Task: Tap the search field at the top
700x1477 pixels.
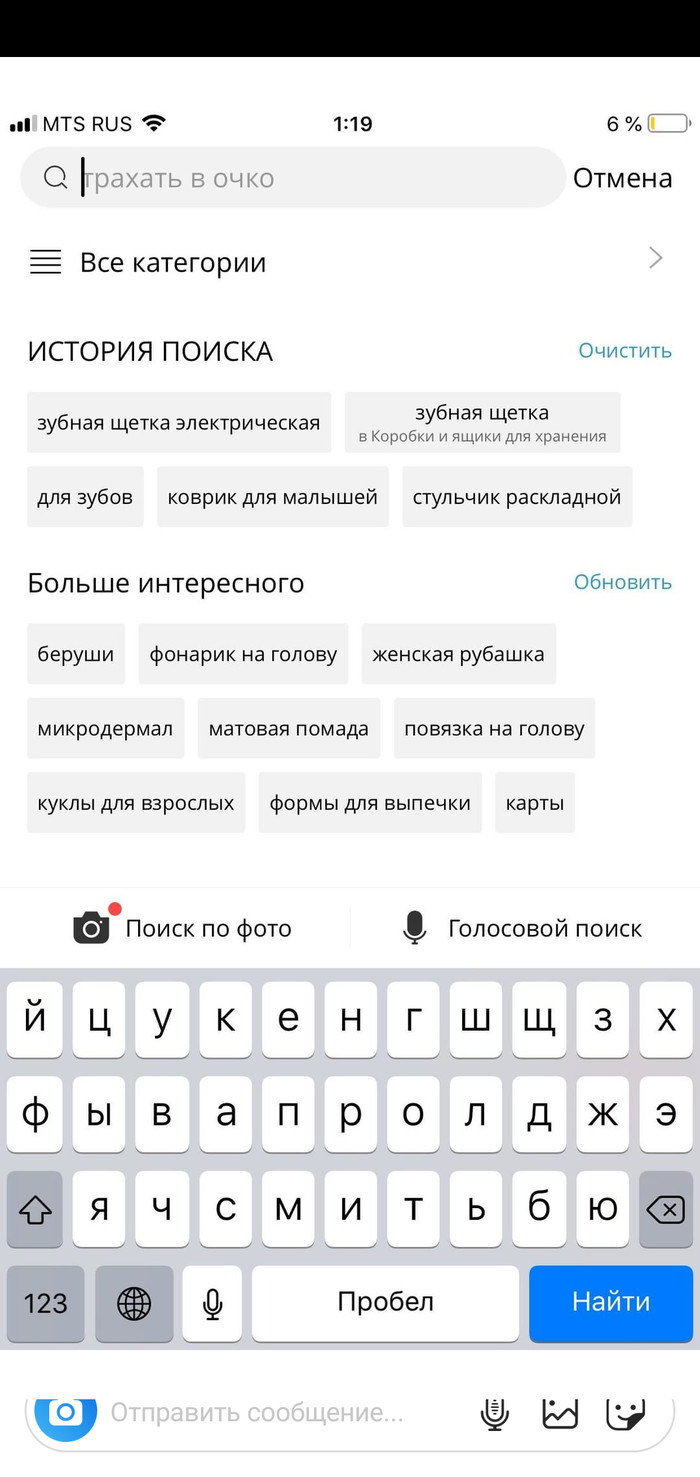Action: tap(300, 178)
